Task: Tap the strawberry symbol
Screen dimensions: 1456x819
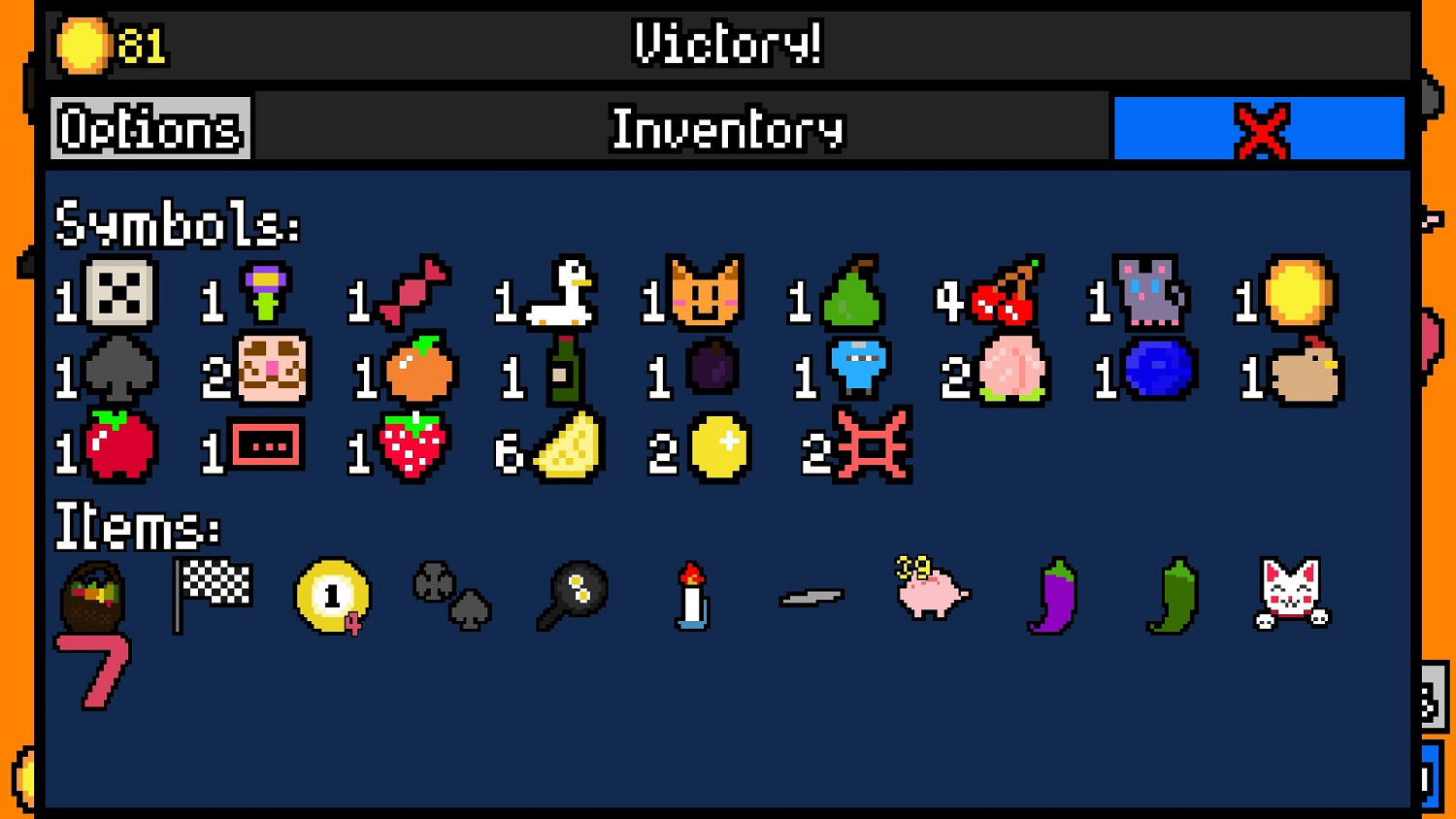Action: [414, 447]
